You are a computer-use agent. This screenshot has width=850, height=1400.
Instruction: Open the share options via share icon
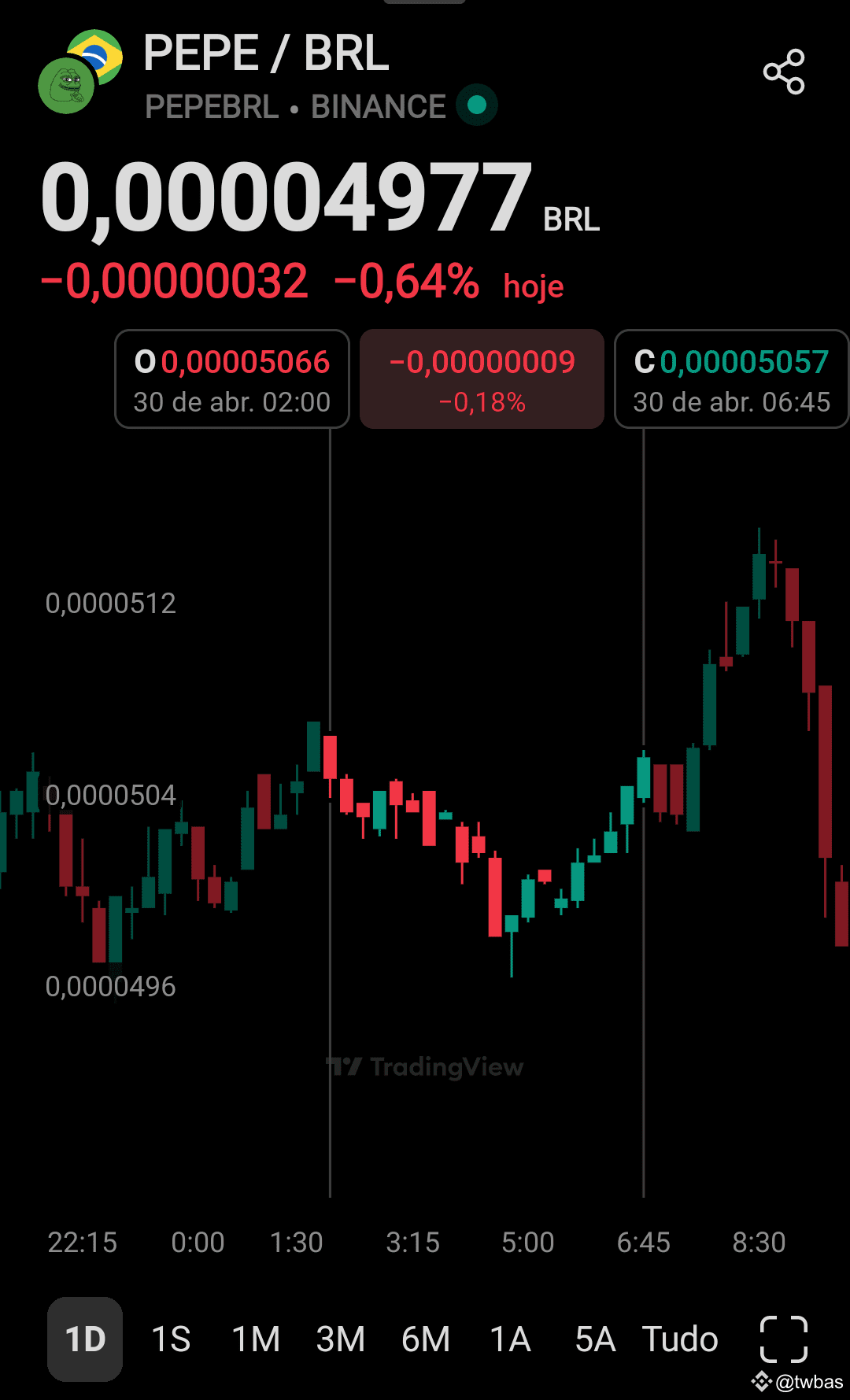784,69
